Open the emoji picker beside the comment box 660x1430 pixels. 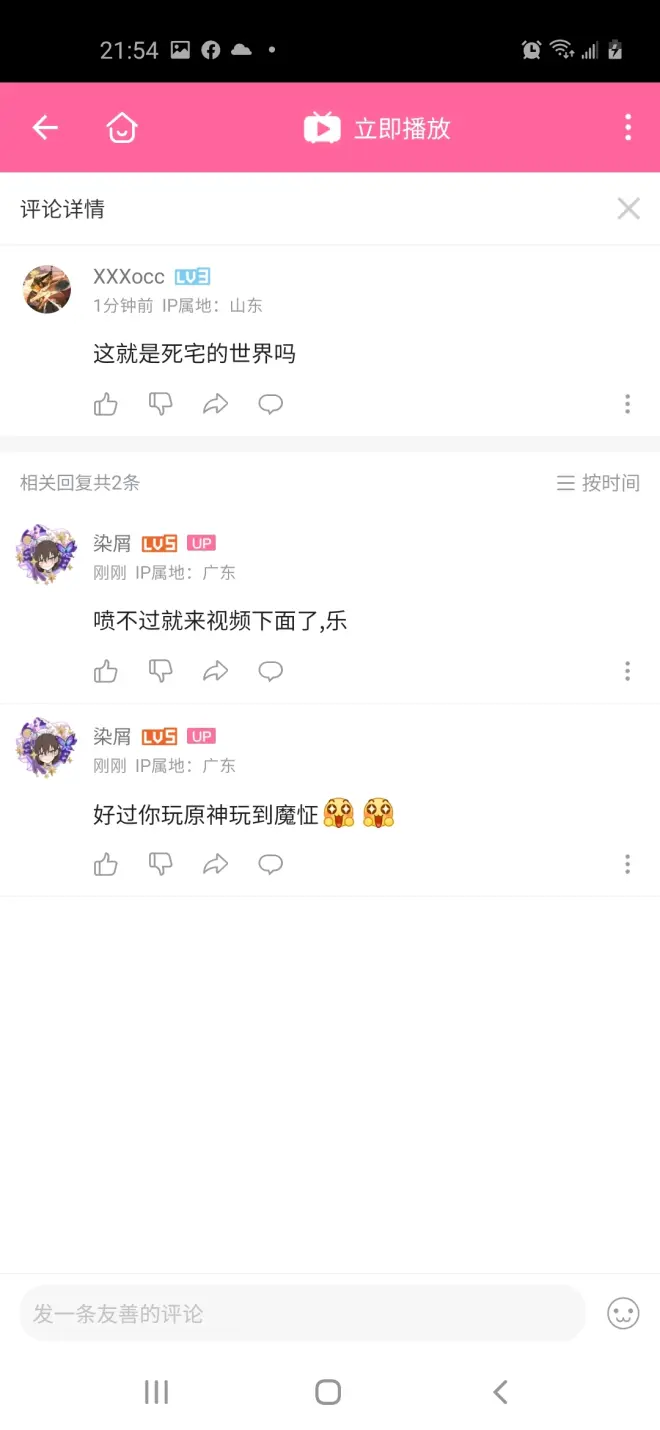pos(623,1313)
